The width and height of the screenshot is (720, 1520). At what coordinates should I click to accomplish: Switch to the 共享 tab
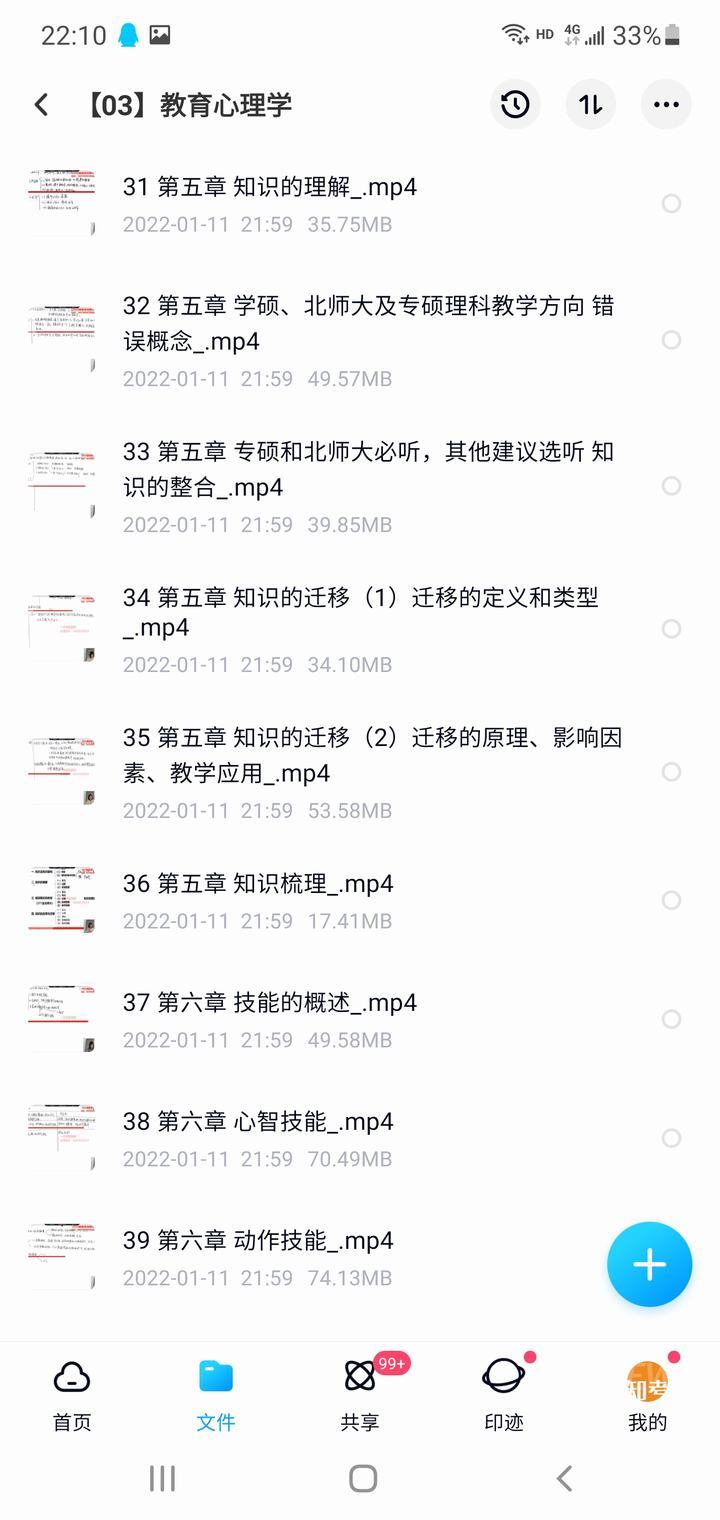[x=360, y=1395]
